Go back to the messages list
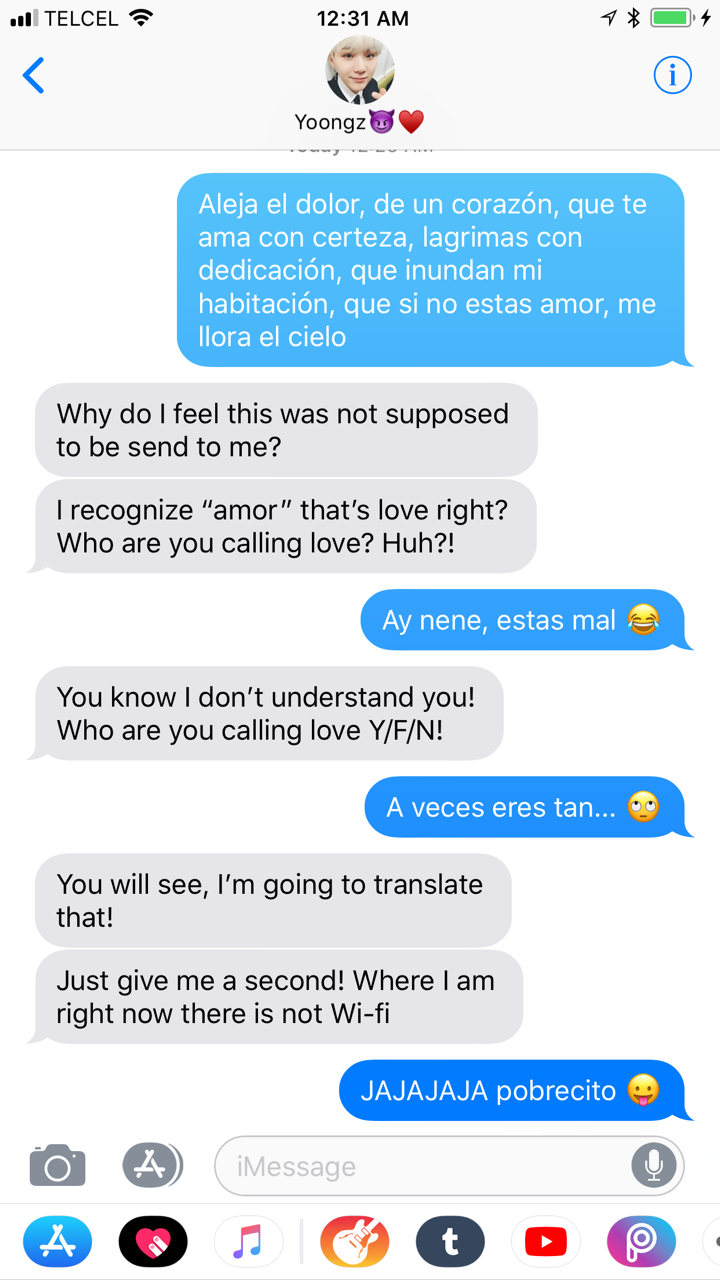720x1280 pixels. coord(34,76)
